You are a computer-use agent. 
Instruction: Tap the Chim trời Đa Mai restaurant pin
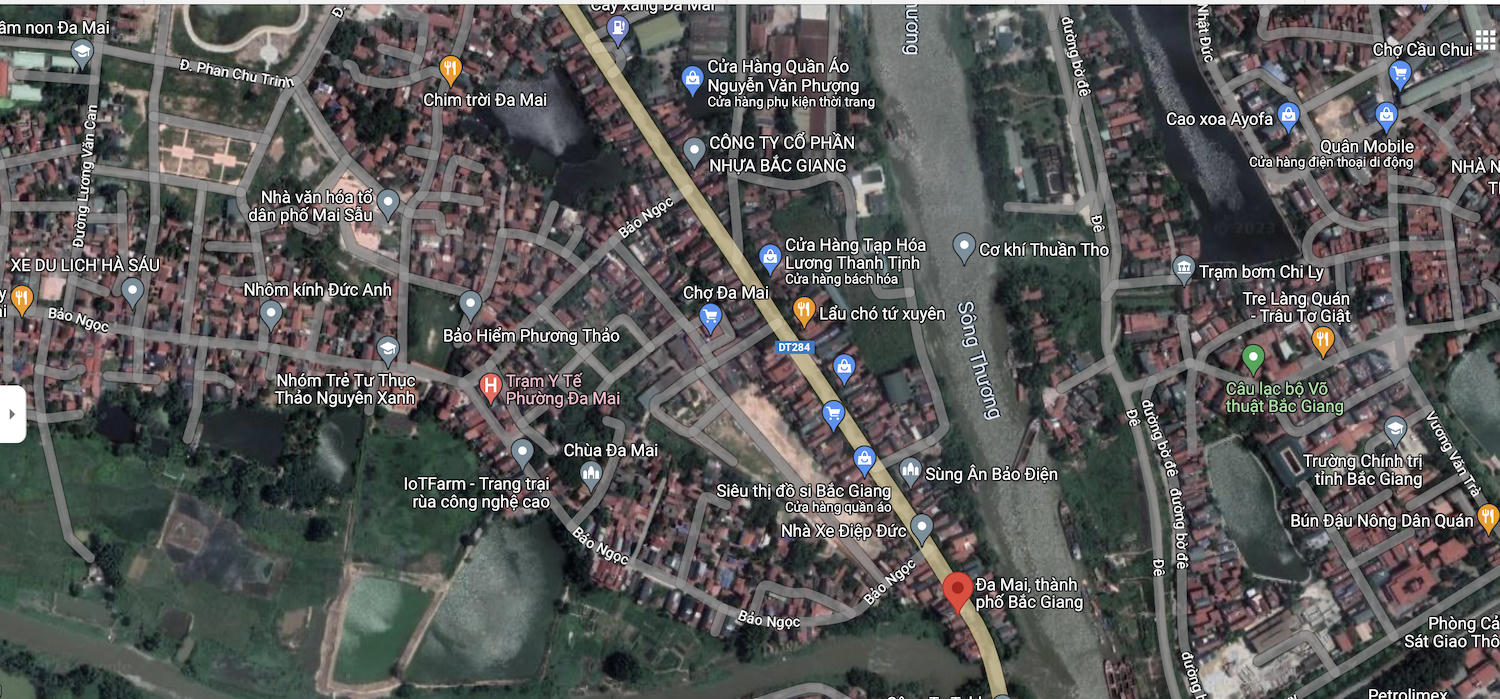point(451,69)
